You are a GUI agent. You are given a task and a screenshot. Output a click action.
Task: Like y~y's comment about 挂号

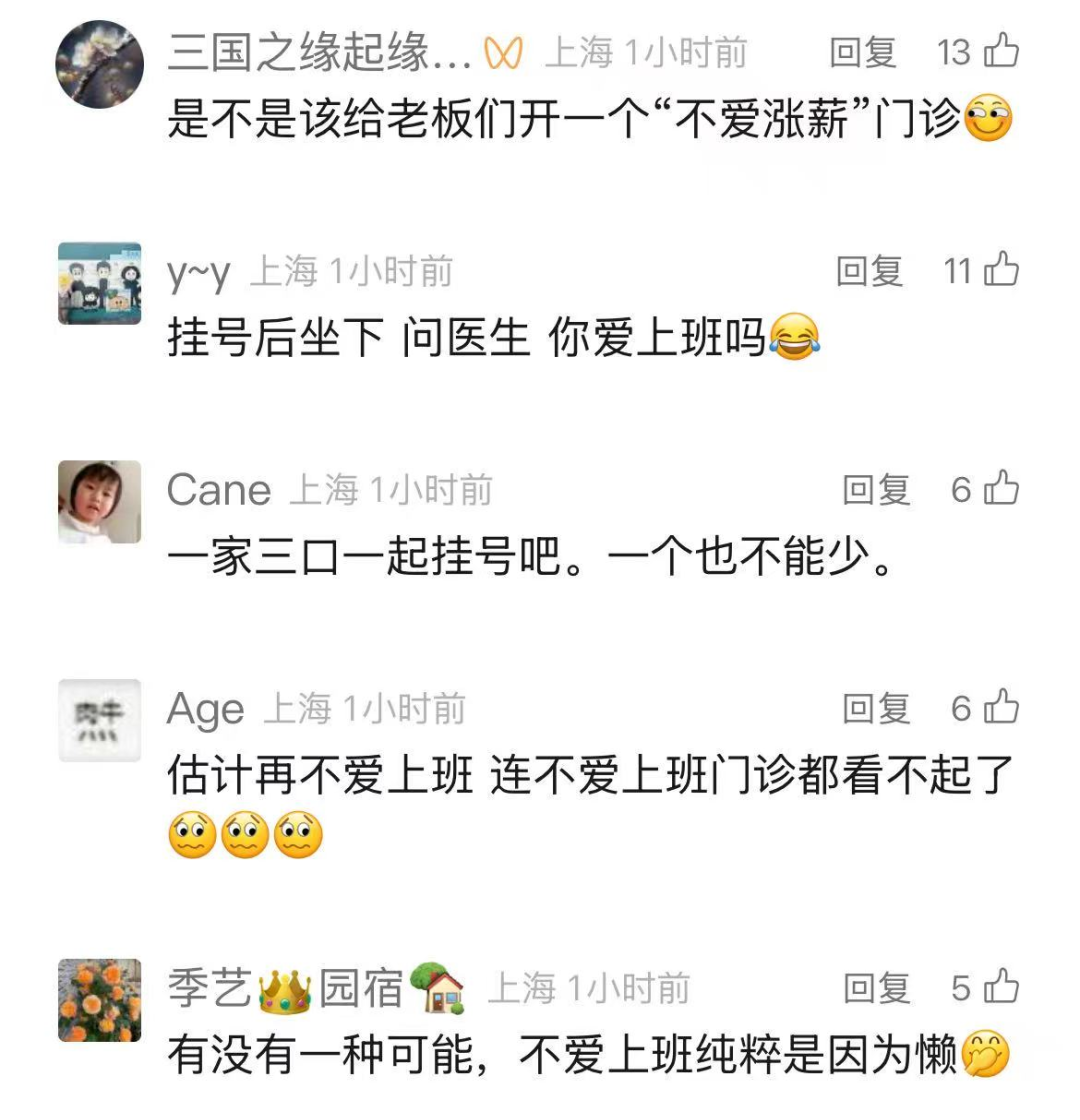[1001, 269]
